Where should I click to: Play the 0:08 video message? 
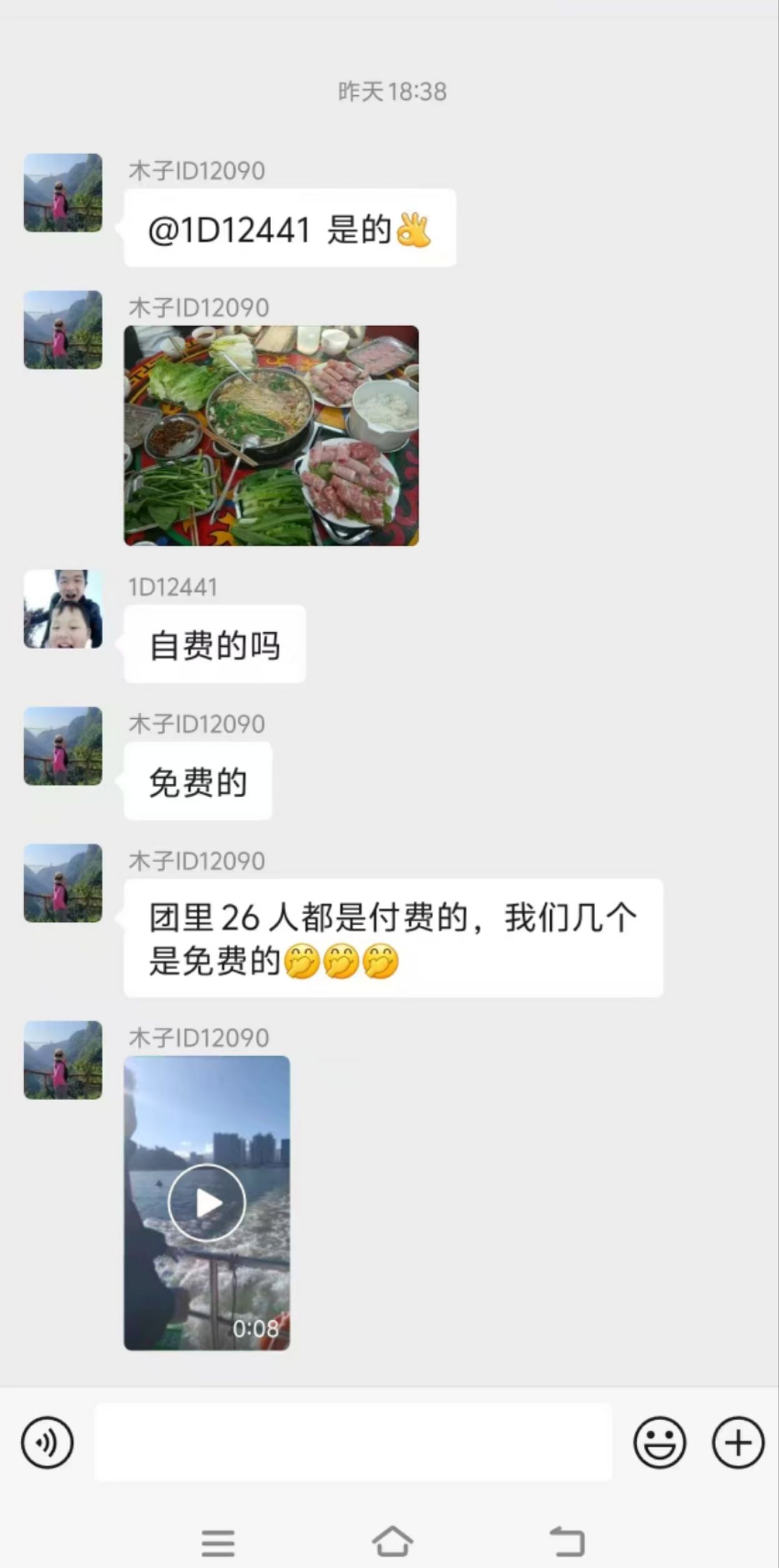point(207,1202)
